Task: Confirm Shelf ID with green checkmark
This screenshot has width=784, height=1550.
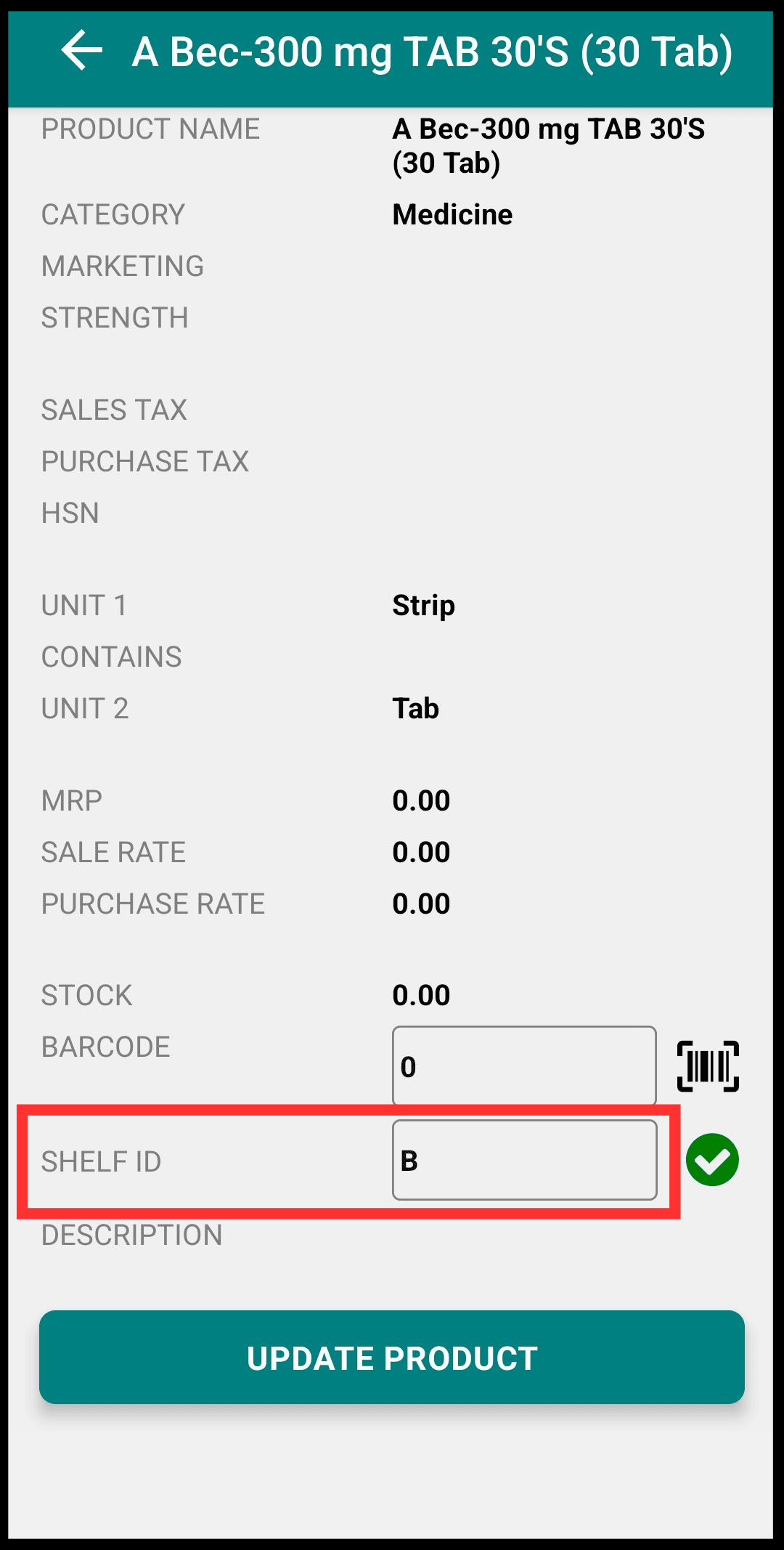Action: click(x=712, y=1160)
